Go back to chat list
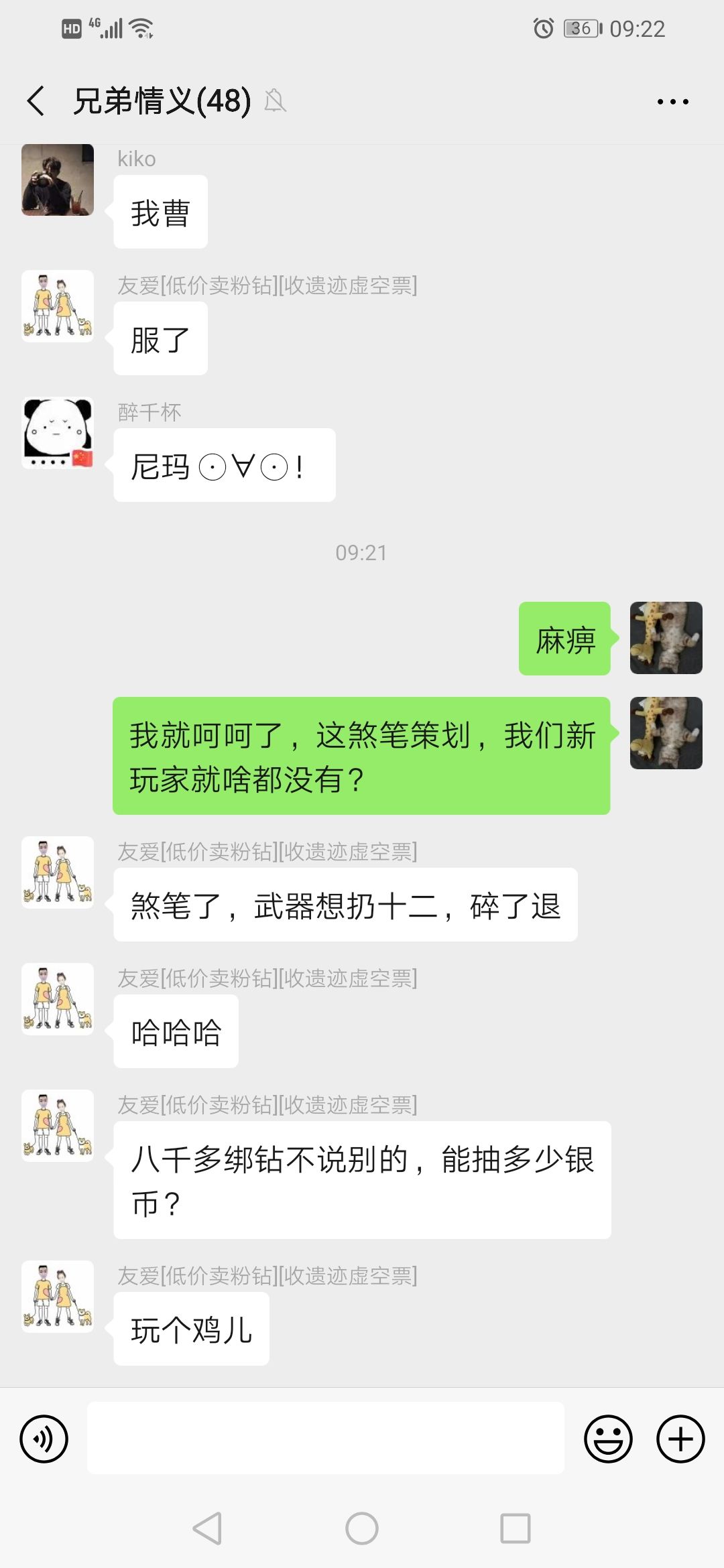Image resolution: width=724 pixels, height=1568 pixels. [34, 101]
